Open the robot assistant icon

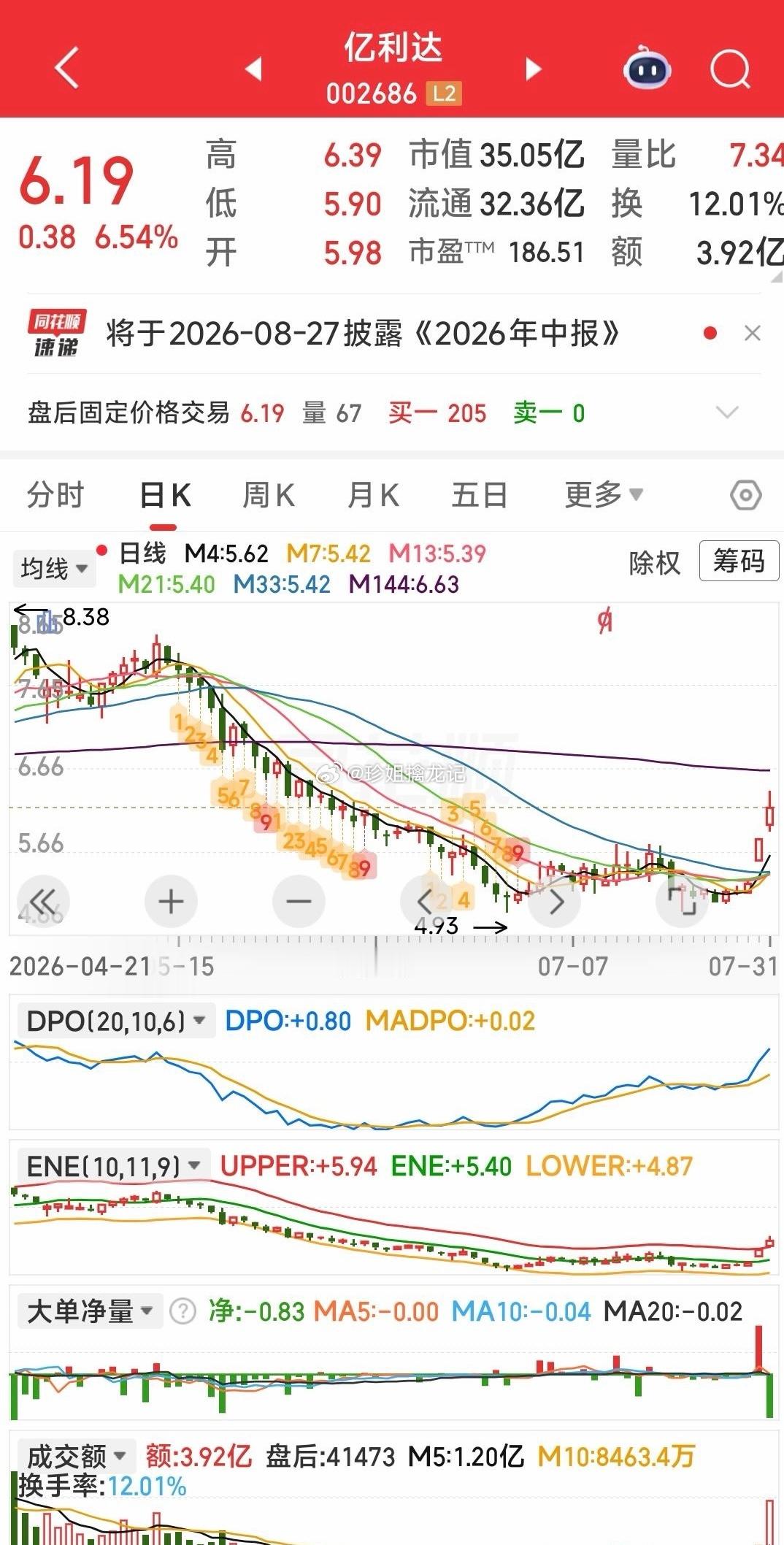tap(646, 69)
